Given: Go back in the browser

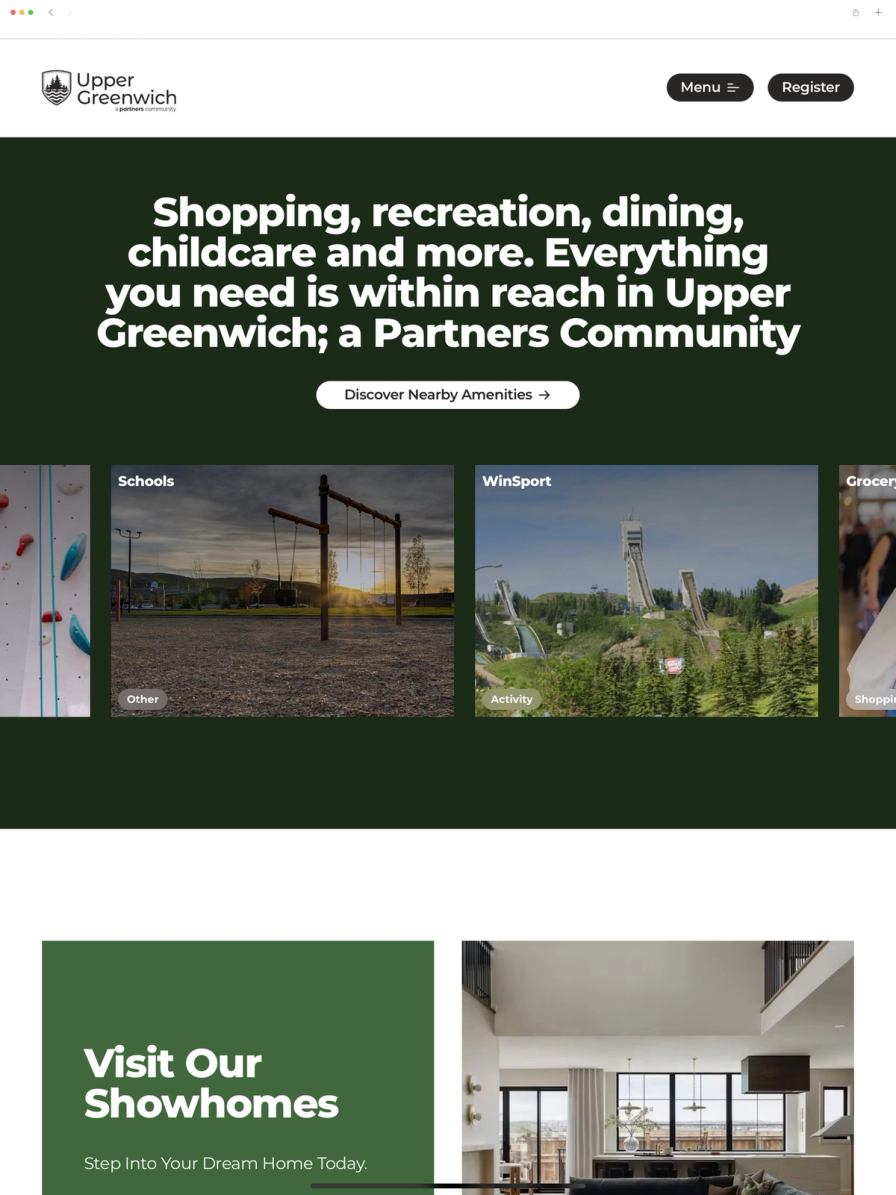Looking at the screenshot, I should coord(50,12).
